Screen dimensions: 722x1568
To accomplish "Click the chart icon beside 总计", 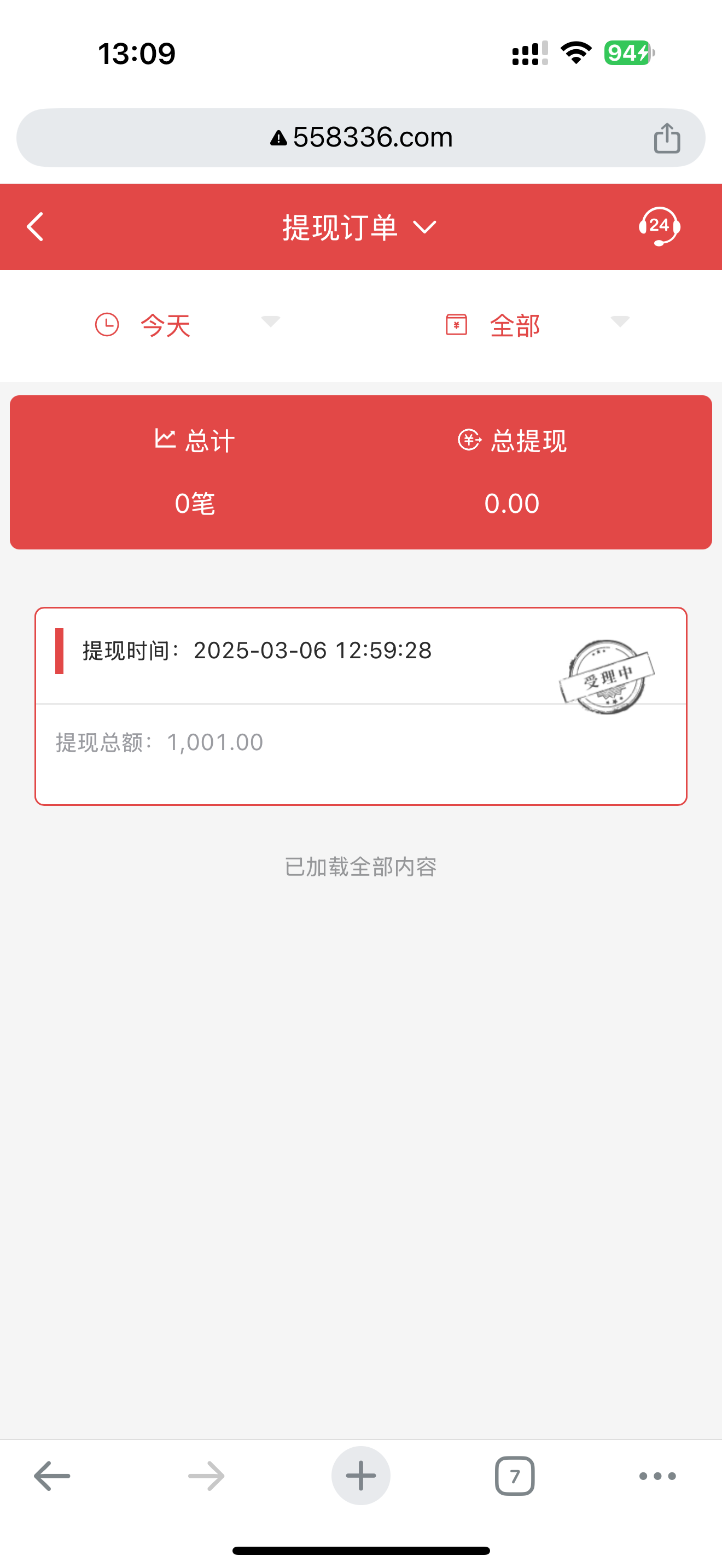I will click(166, 440).
